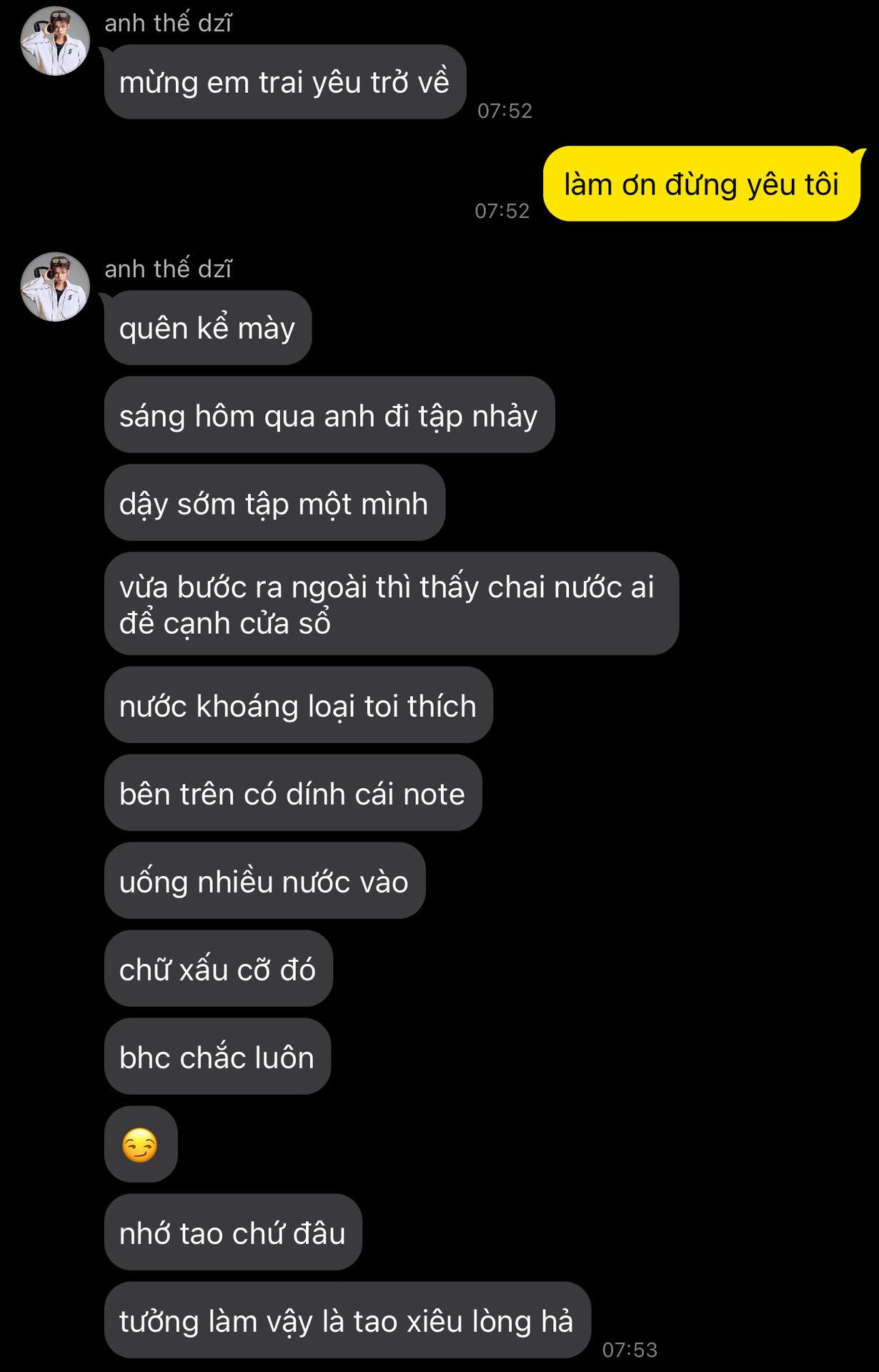Screen dimensions: 879x1372
Task: Open avatar beside "quên kể mày" message
Action: coord(55,287)
